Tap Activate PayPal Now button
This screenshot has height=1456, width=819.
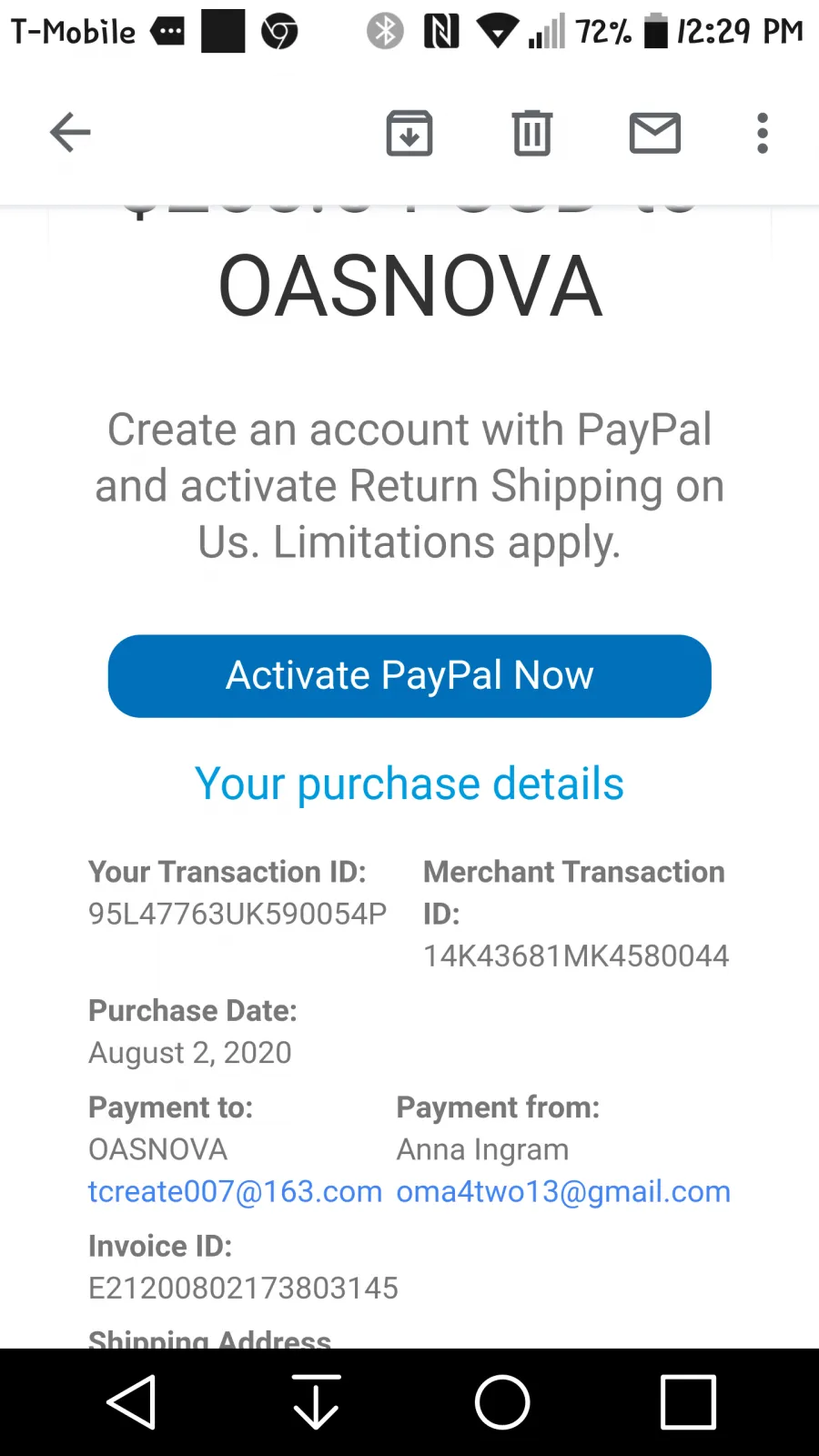coord(409,676)
